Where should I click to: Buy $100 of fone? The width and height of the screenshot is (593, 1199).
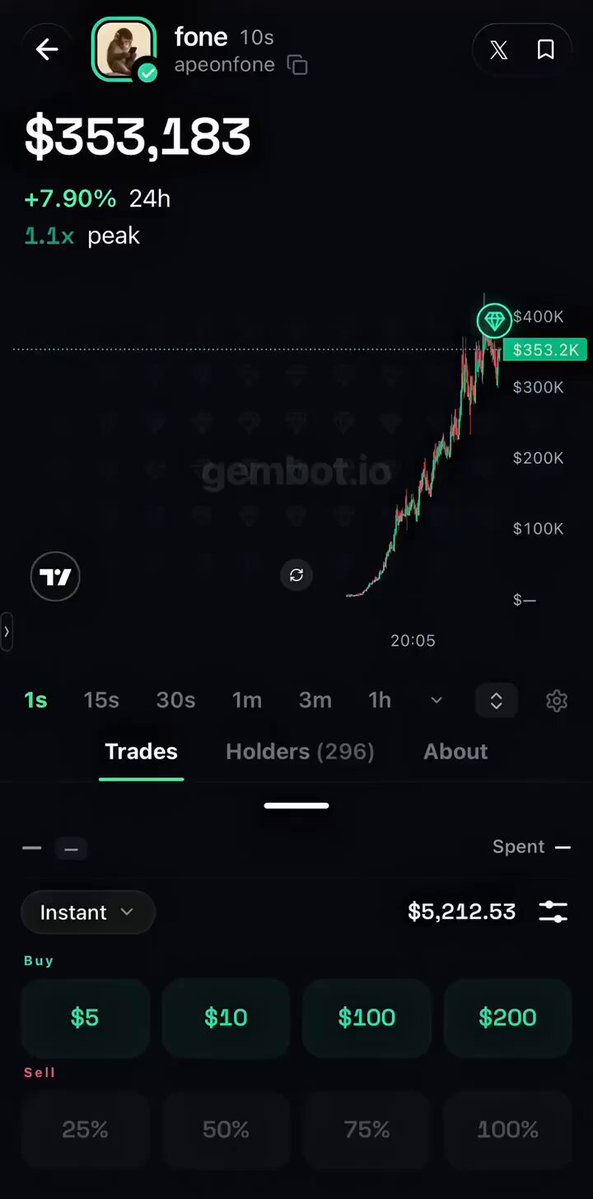point(367,1018)
